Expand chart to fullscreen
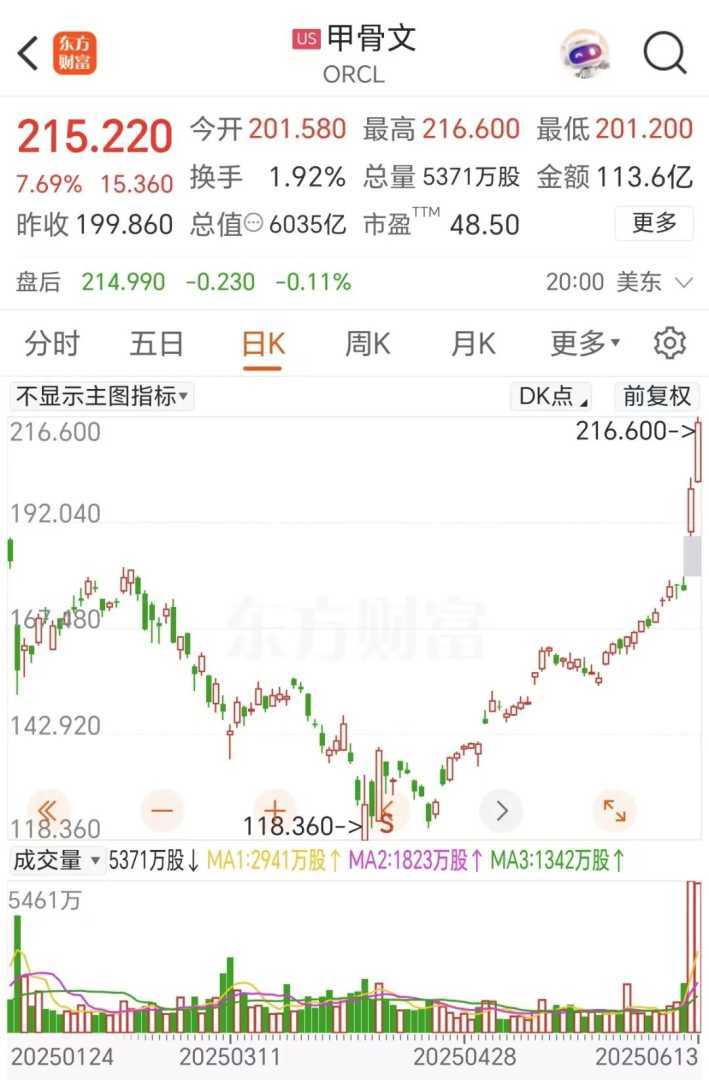The height and width of the screenshot is (1080, 709). coord(614,809)
